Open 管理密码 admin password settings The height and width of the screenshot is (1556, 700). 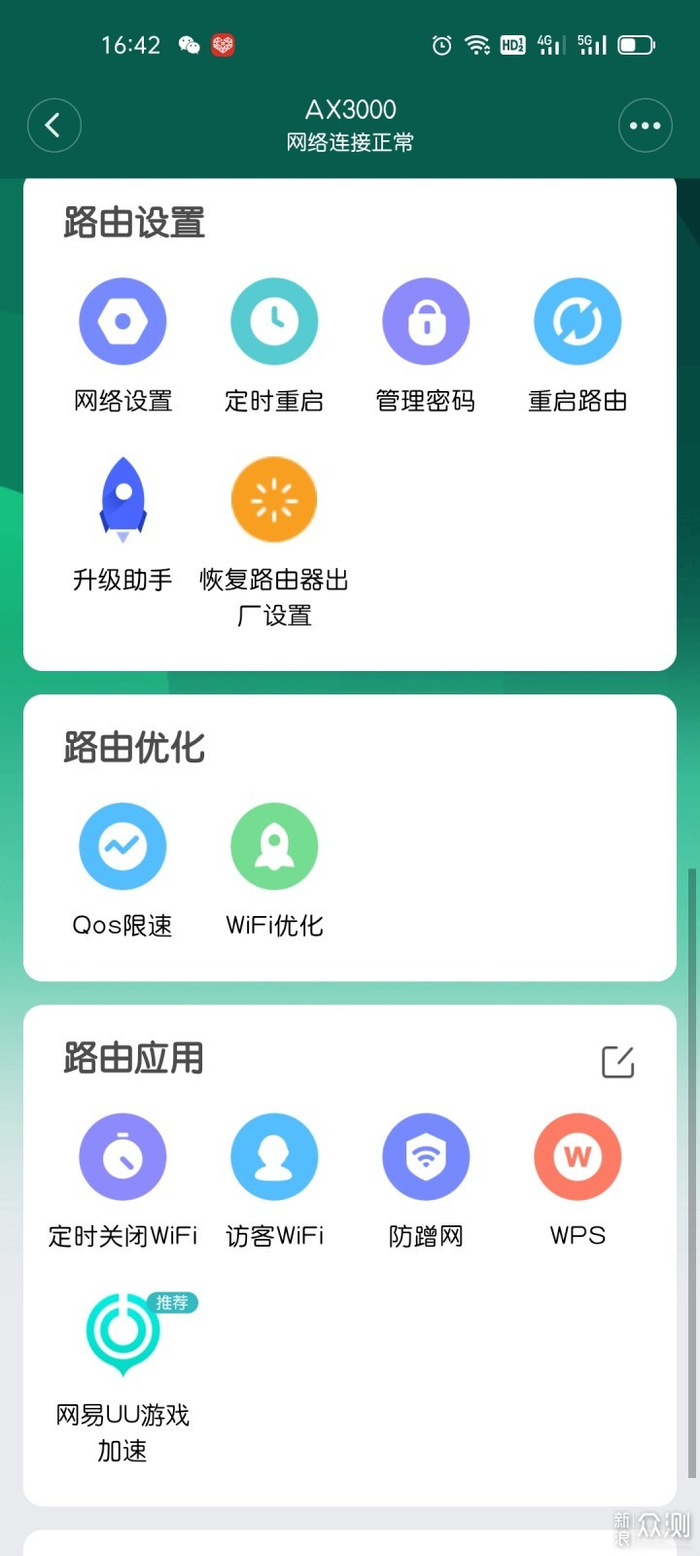(x=426, y=322)
